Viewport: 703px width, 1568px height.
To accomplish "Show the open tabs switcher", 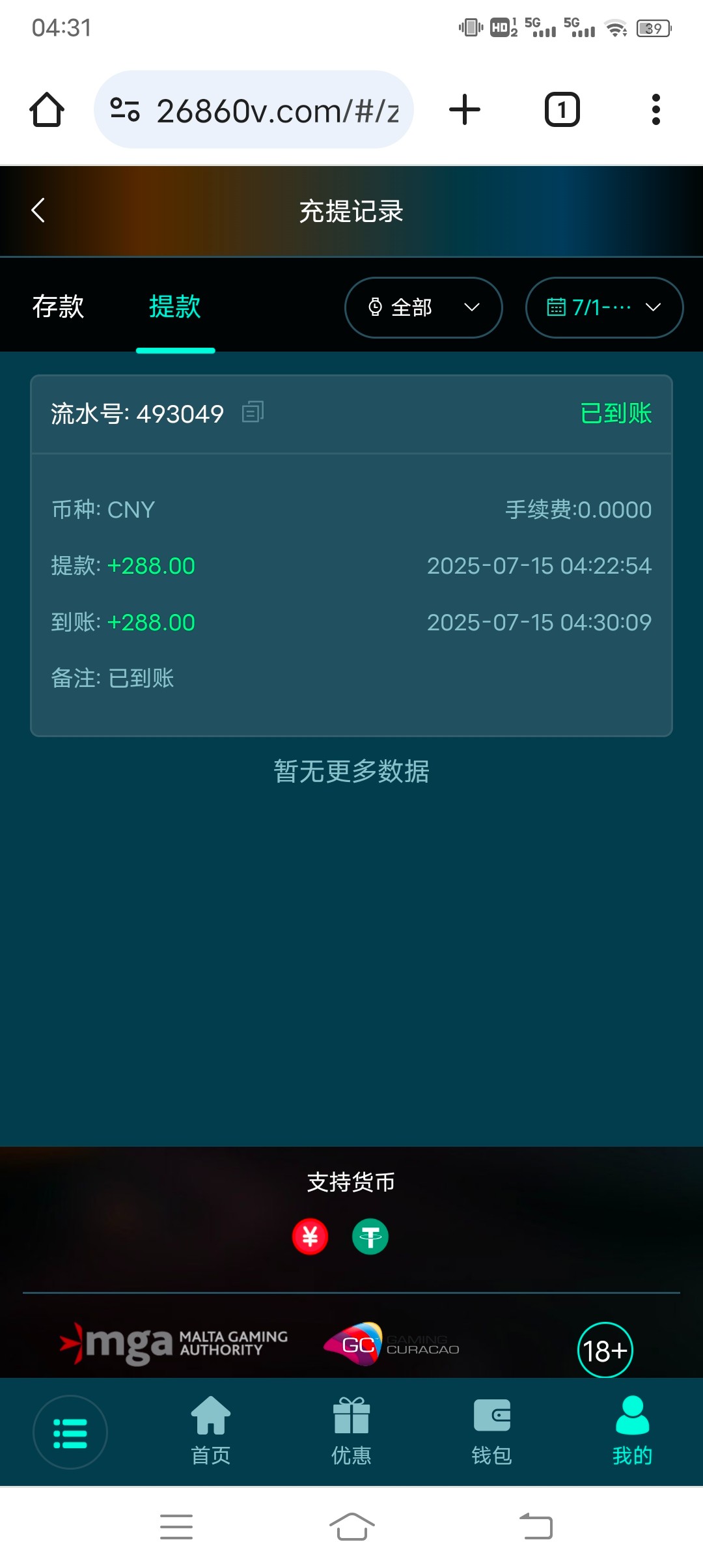I will (562, 109).
